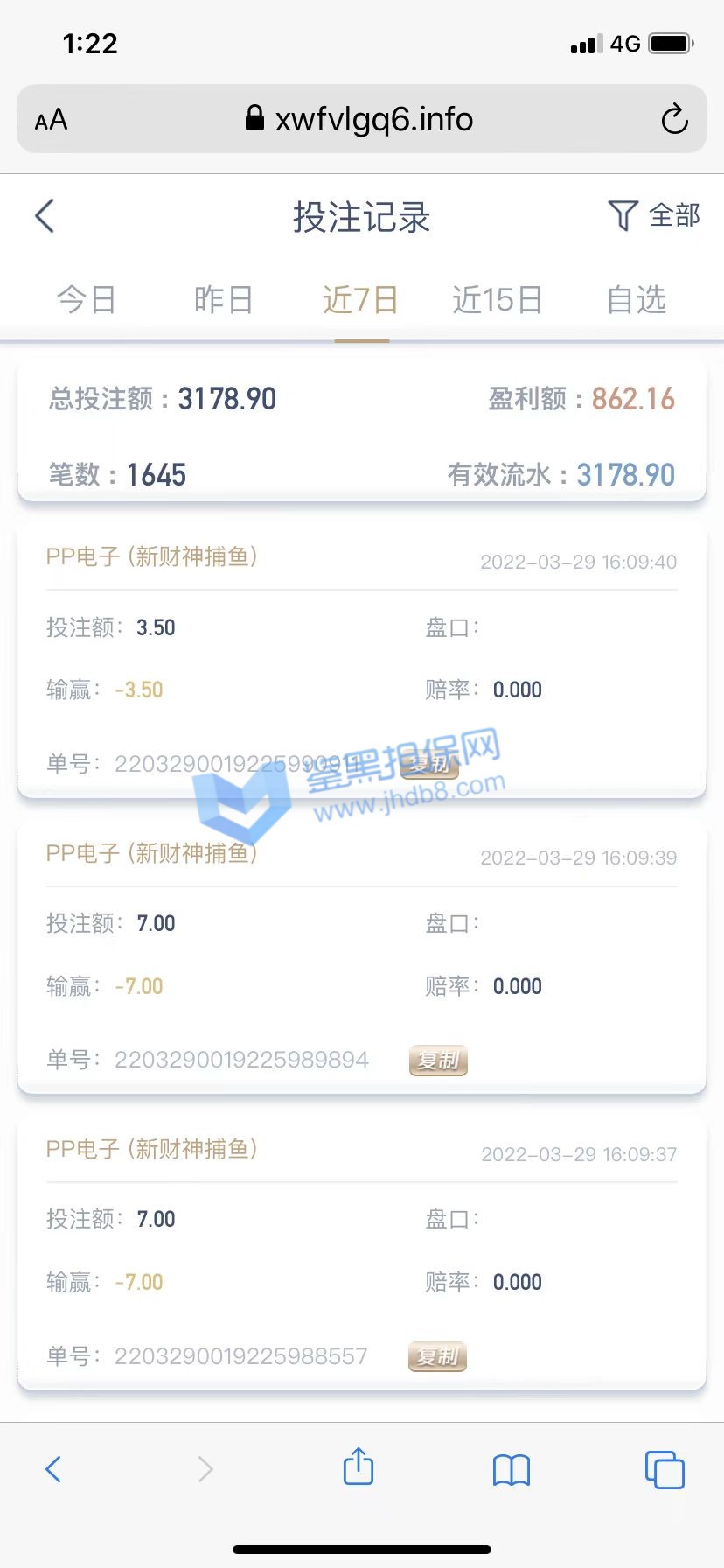
Task: Open the 全部 filter menu
Action: (x=654, y=215)
